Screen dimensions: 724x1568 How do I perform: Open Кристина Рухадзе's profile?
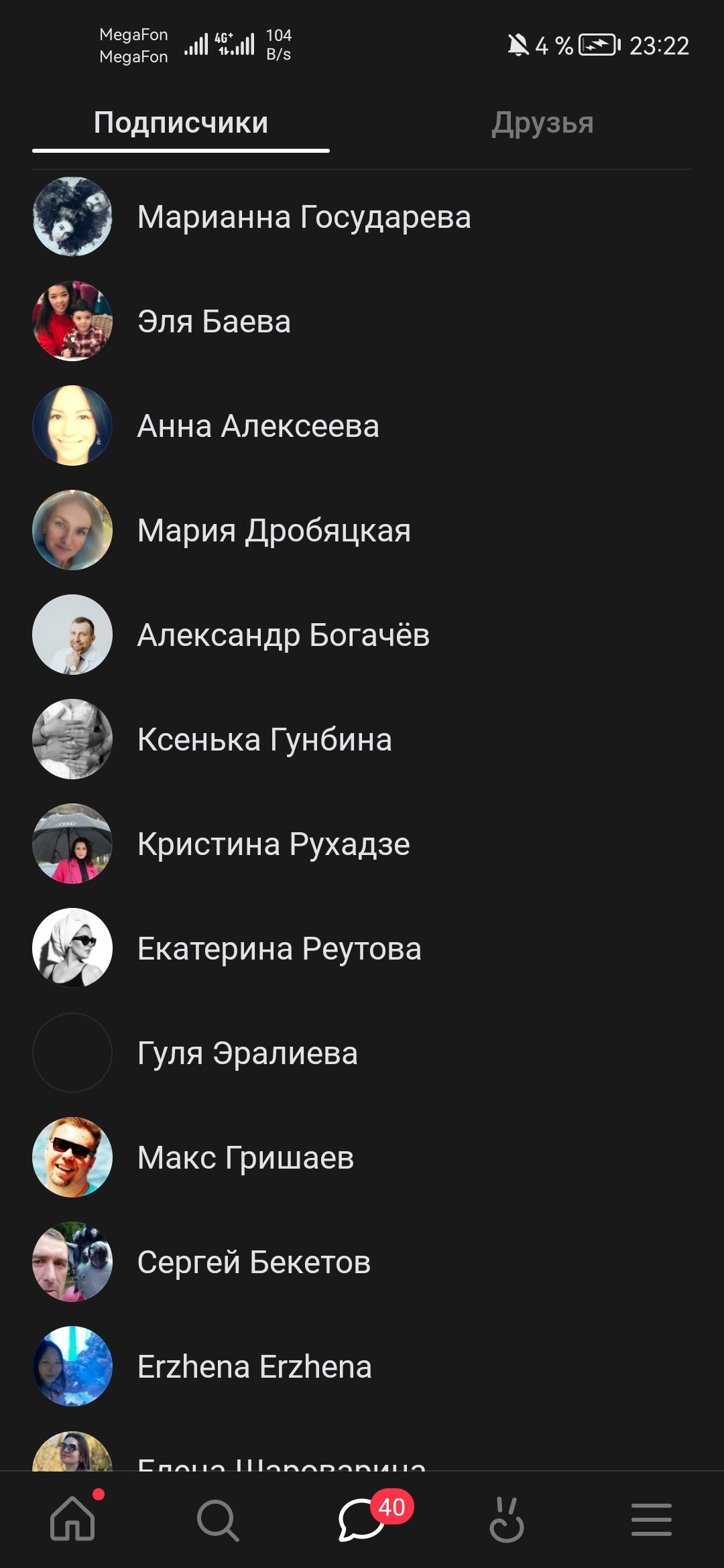(274, 844)
